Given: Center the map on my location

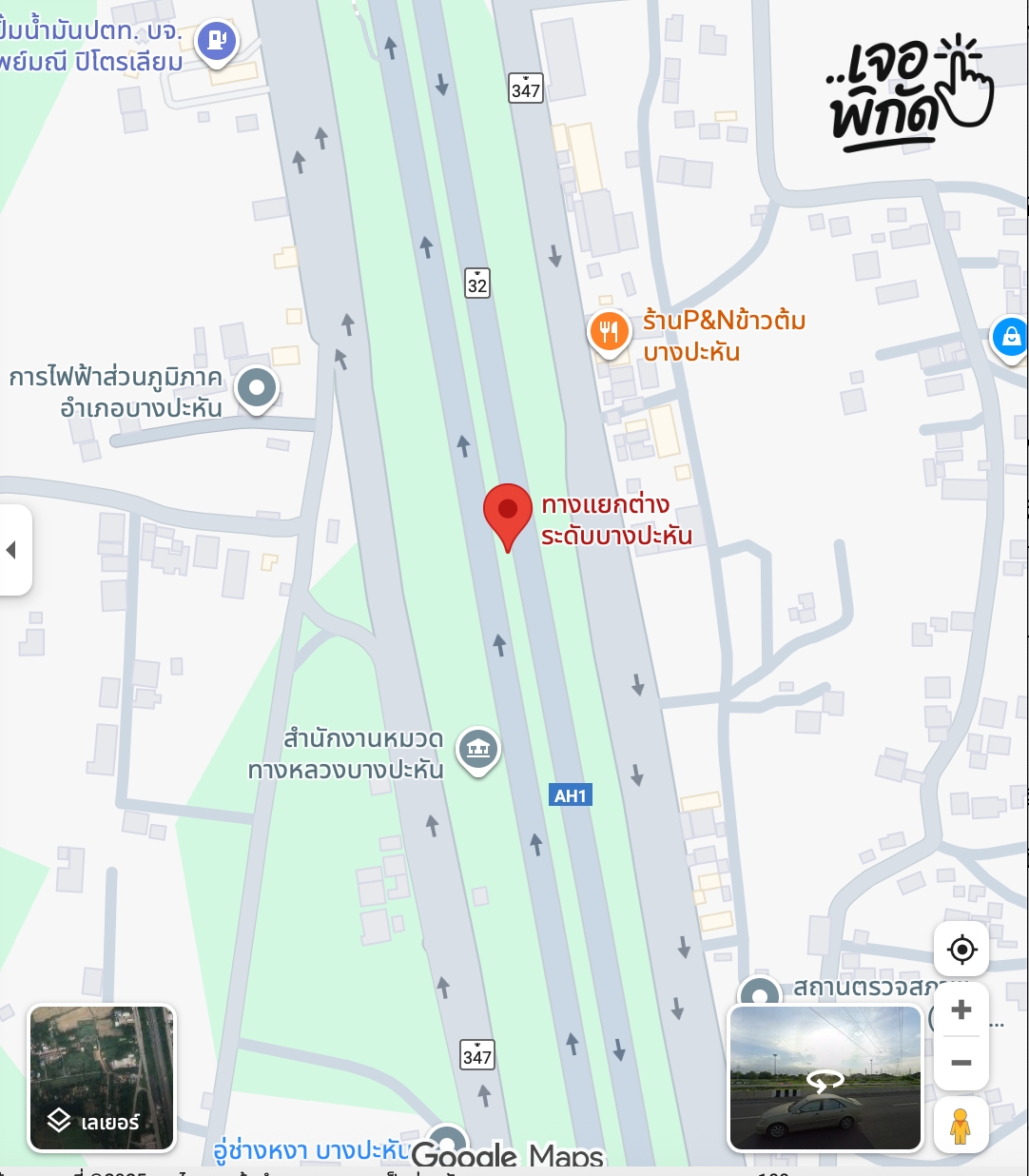Looking at the screenshot, I should click(961, 949).
